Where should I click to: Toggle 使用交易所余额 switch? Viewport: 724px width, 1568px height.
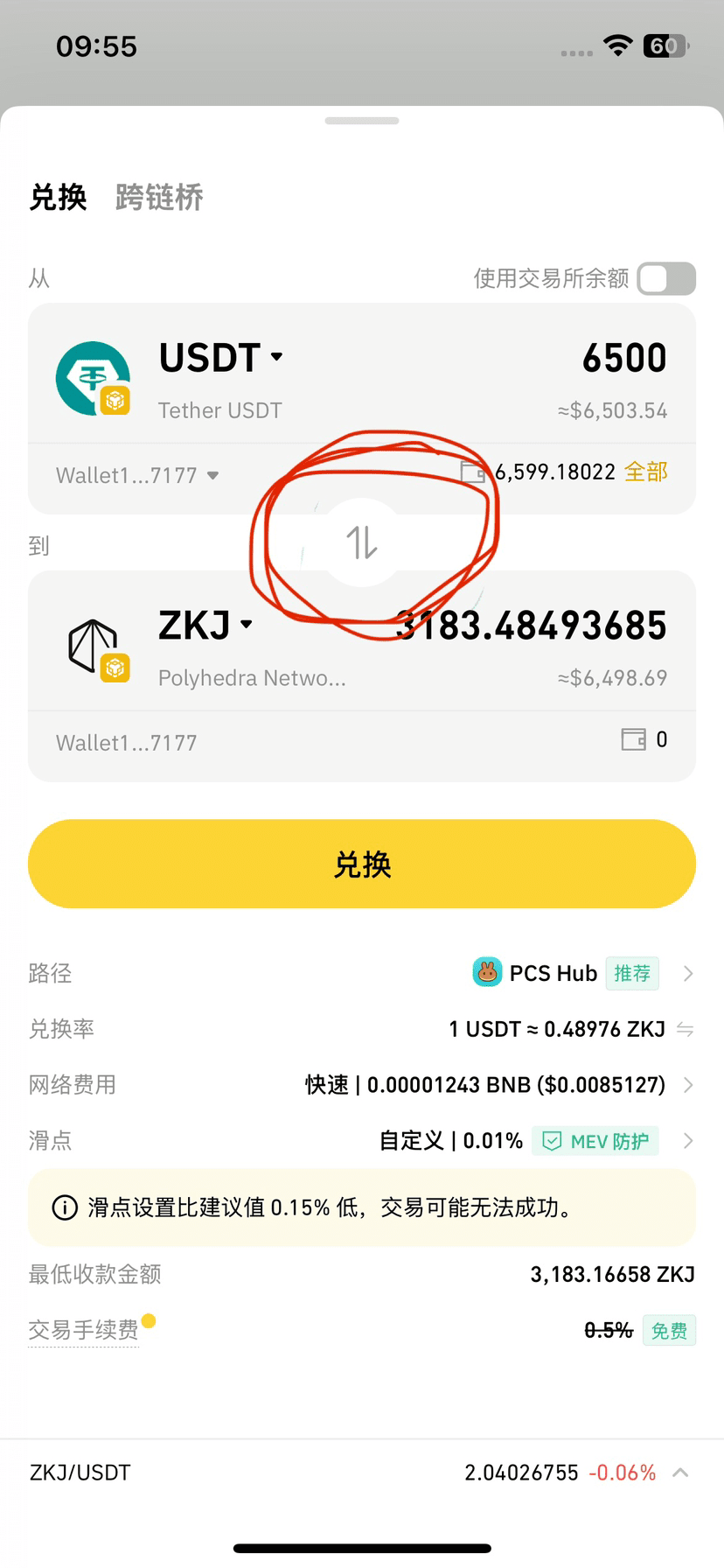[x=666, y=279]
